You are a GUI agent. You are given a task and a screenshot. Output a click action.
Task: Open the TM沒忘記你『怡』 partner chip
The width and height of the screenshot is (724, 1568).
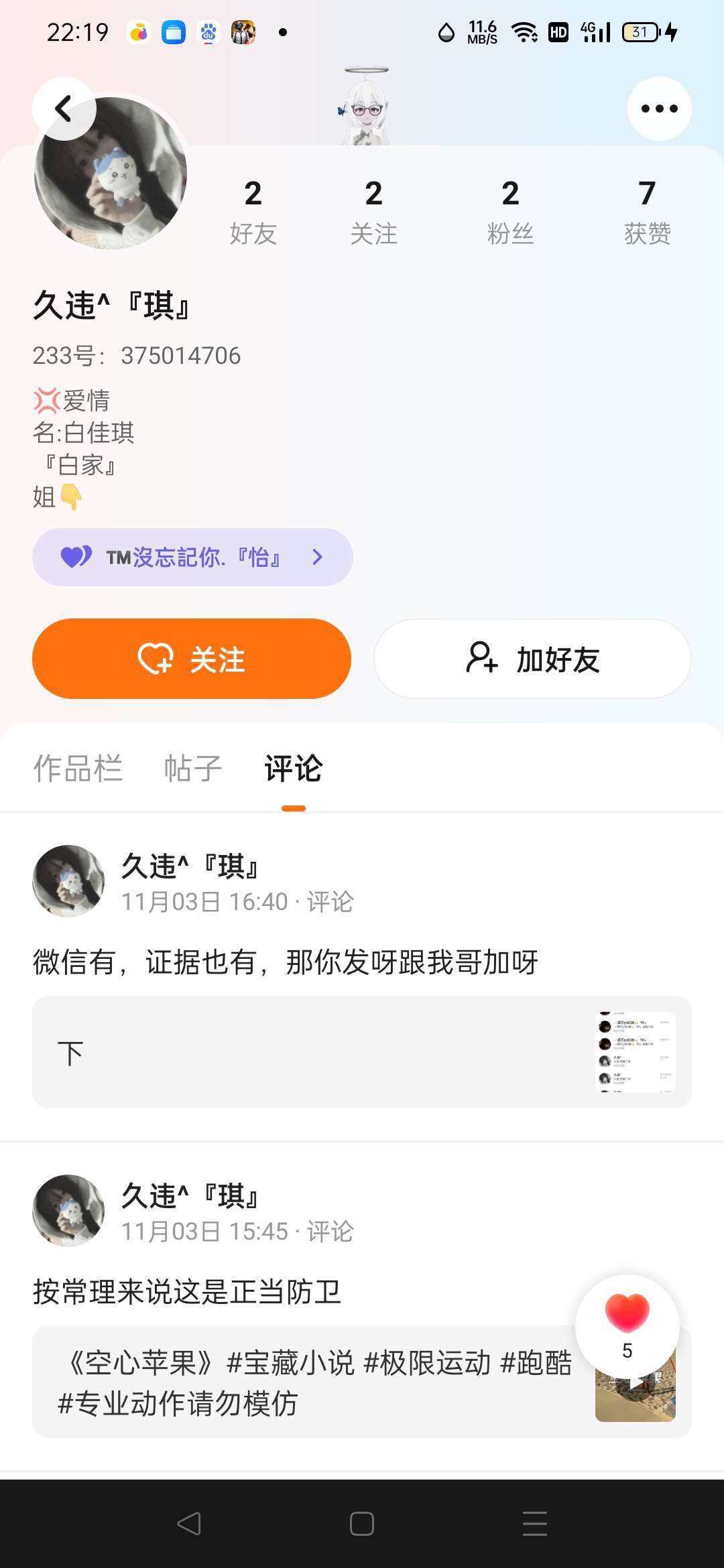(192, 557)
